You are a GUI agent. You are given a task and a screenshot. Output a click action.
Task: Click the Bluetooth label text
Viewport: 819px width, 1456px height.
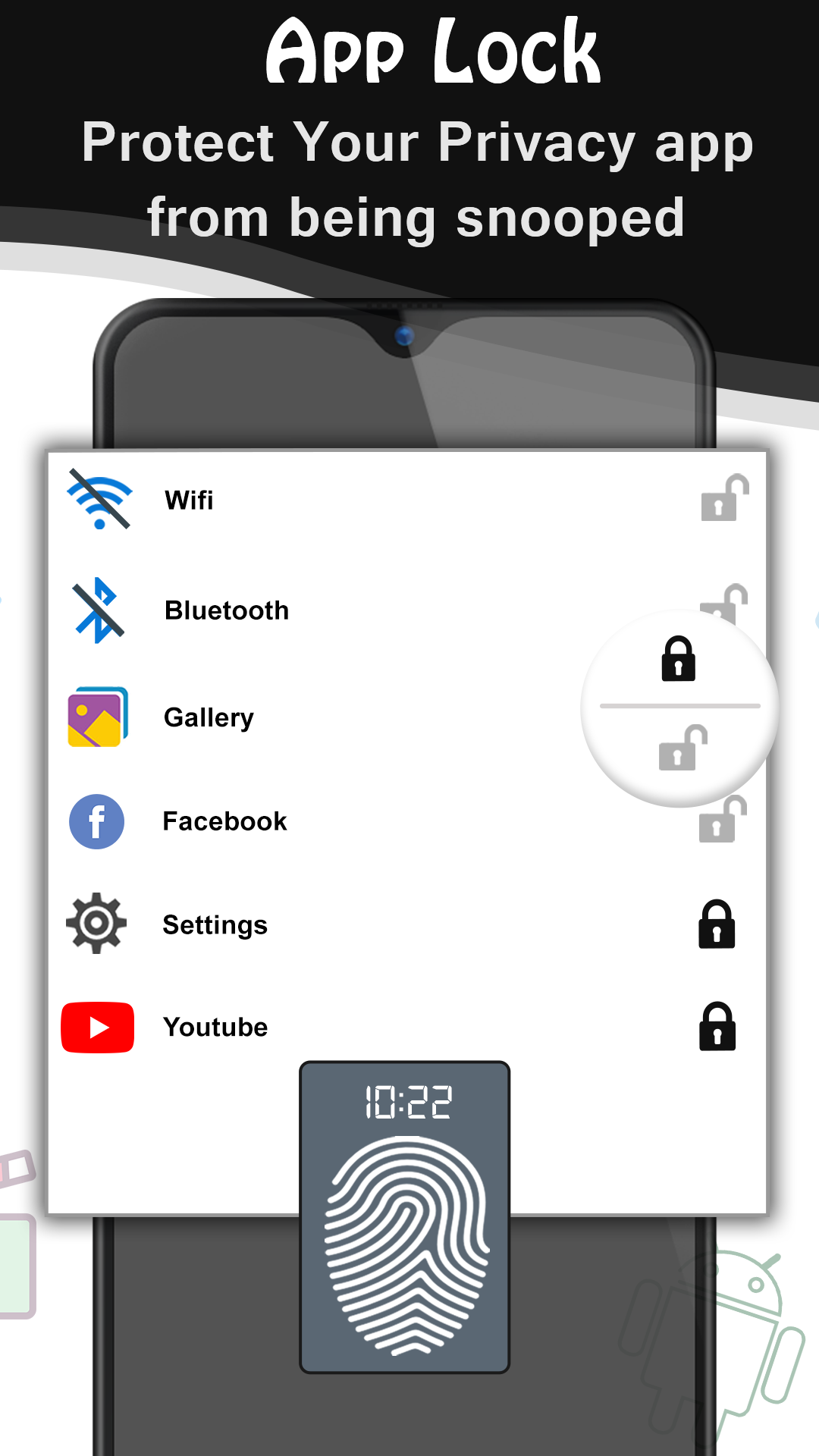coord(226,610)
